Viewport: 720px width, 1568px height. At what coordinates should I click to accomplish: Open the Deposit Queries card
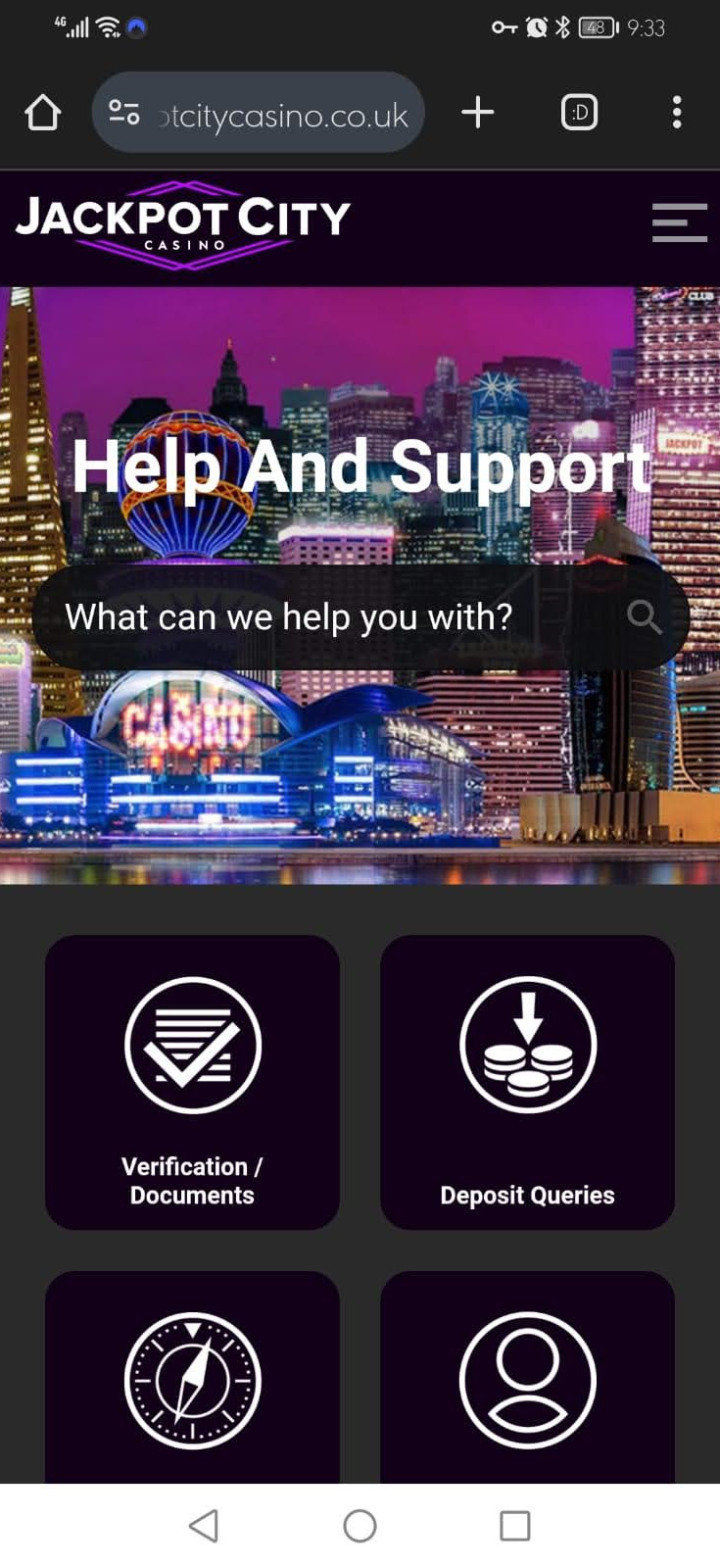tap(527, 1082)
